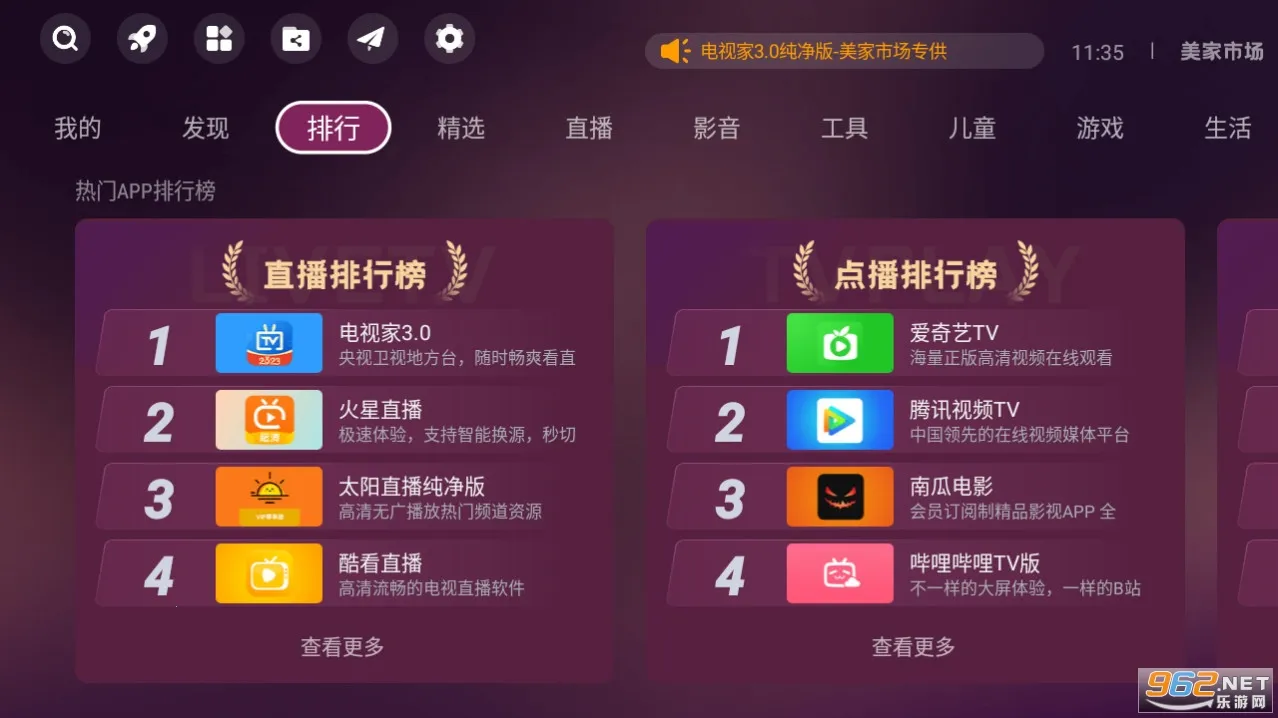
Task: Tap the paper plane icon
Action: click(x=372, y=39)
